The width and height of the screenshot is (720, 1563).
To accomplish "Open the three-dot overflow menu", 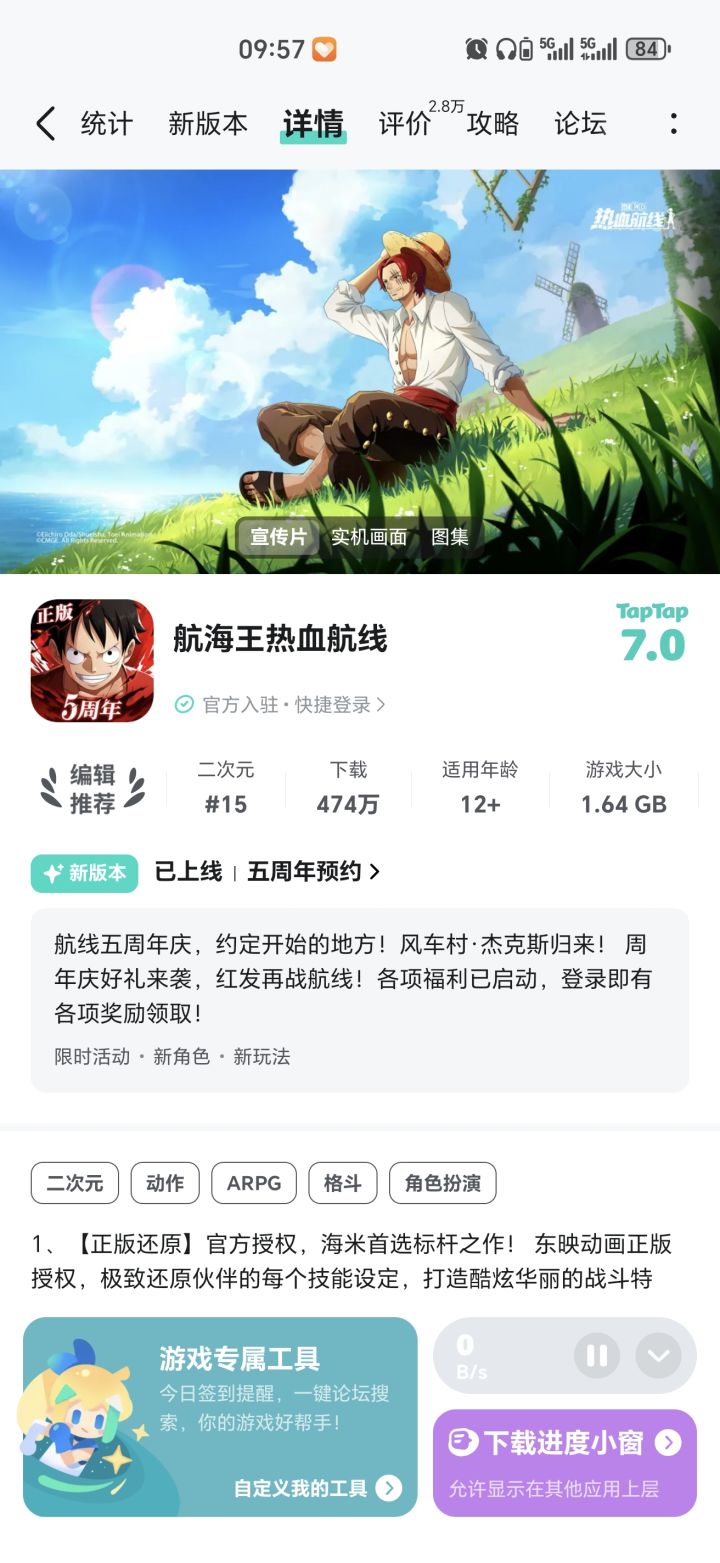I will tap(675, 122).
